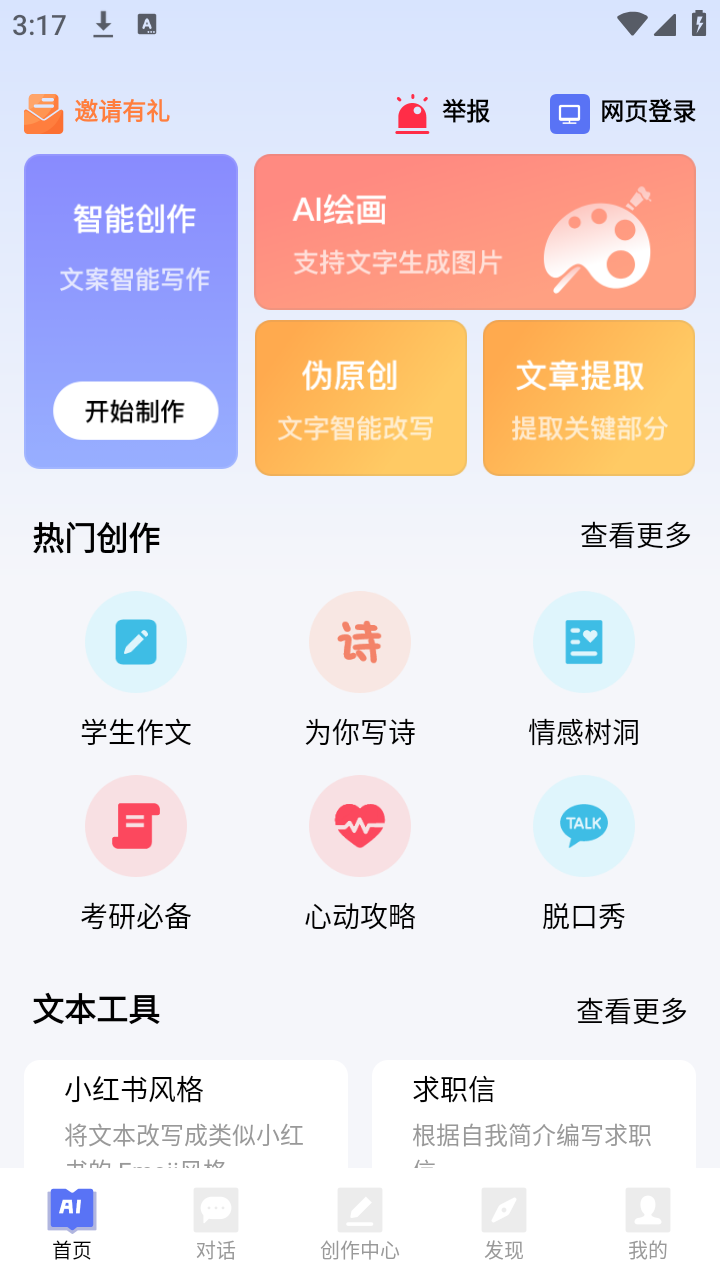Go to the 发现 discover tab
Screen dimensions: 720x1280
click(503, 1222)
